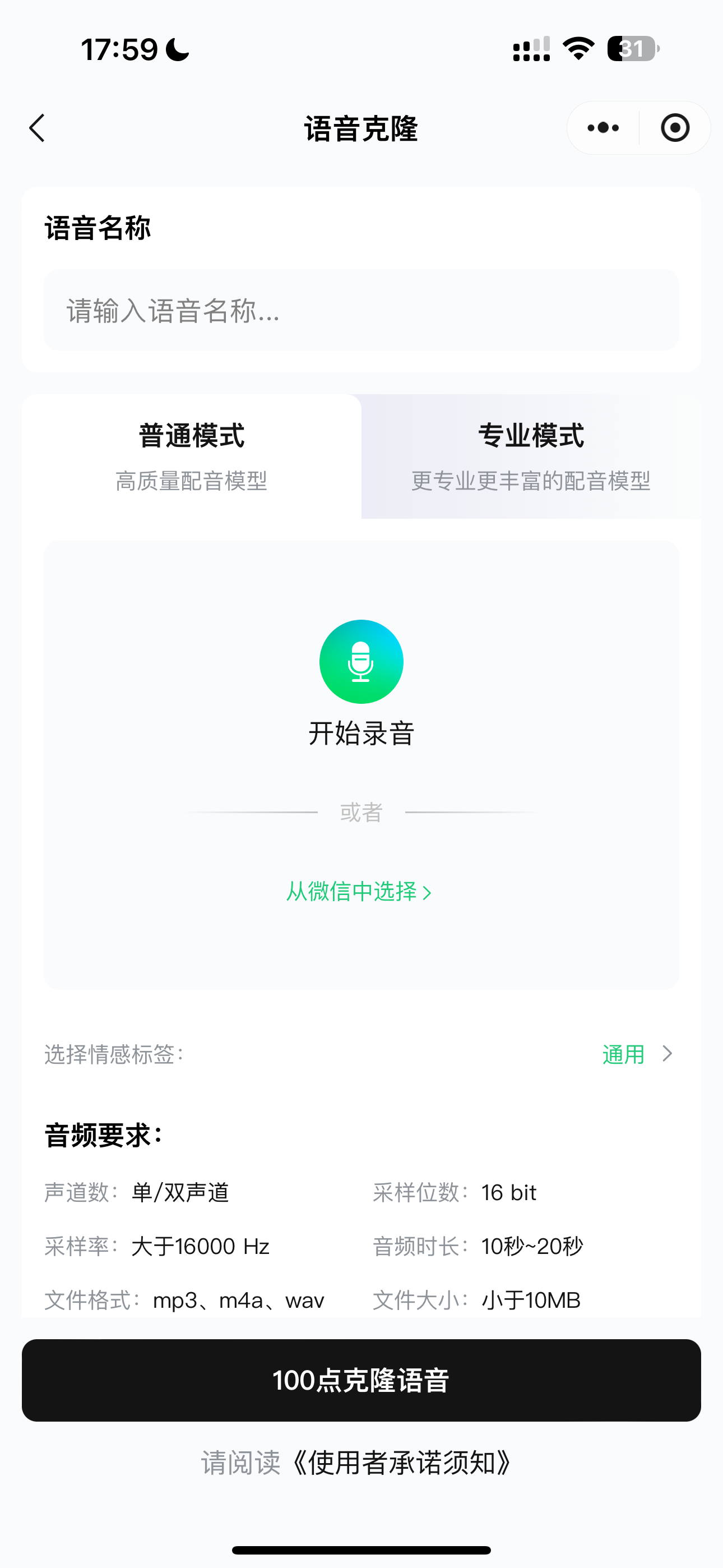
Task: Open the 选择情感标签 picker showing 通用
Action: pyautogui.click(x=361, y=1054)
